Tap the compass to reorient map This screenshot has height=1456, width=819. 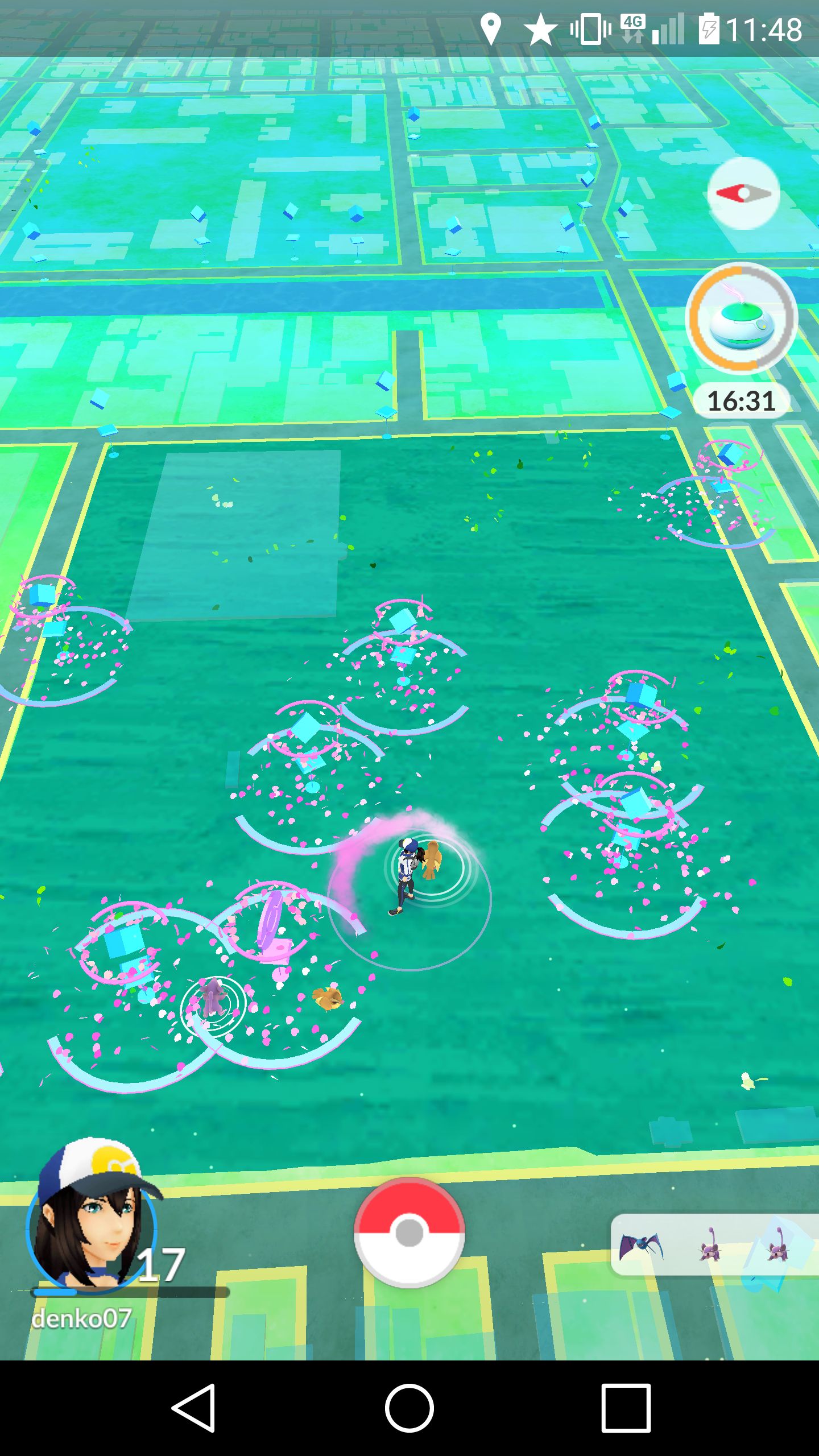[x=743, y=193]
